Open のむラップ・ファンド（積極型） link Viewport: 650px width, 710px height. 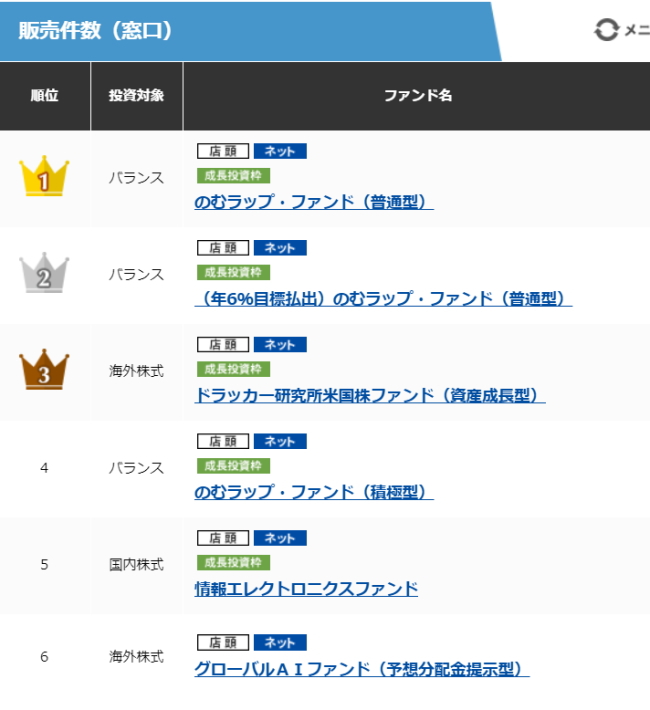[x=313, y=492]
